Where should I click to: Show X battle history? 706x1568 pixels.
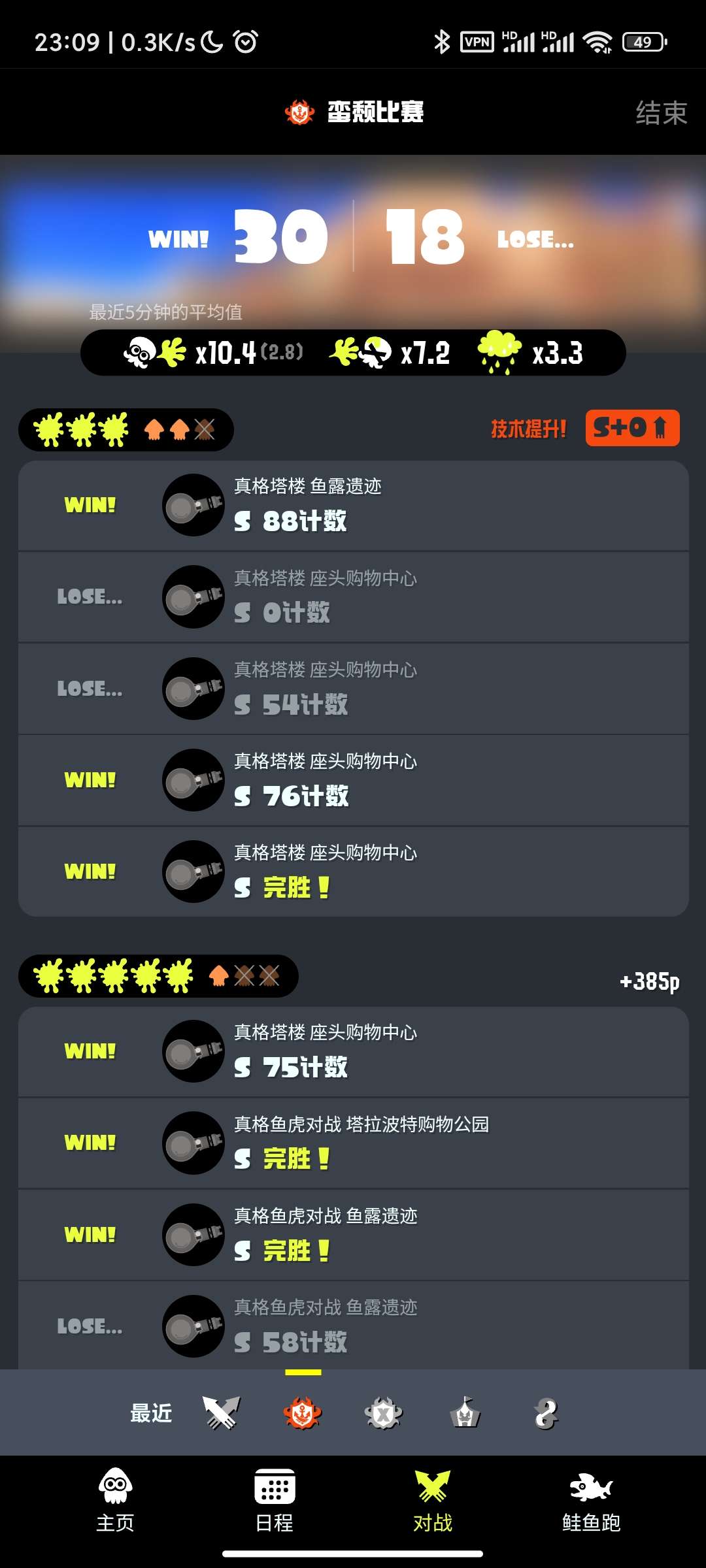(x=384, y=1413)
